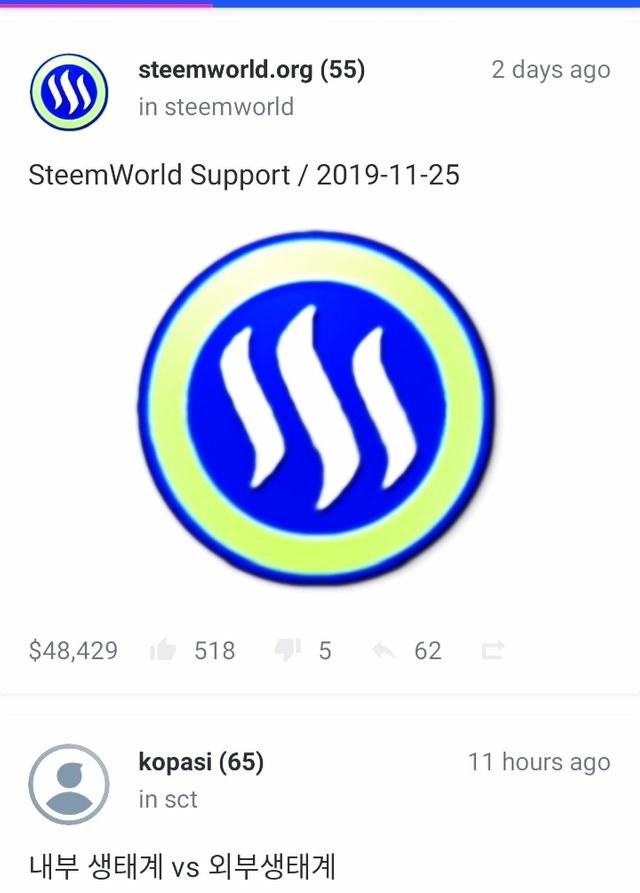Downvote the SteemWorld Support post

[288, 651]
